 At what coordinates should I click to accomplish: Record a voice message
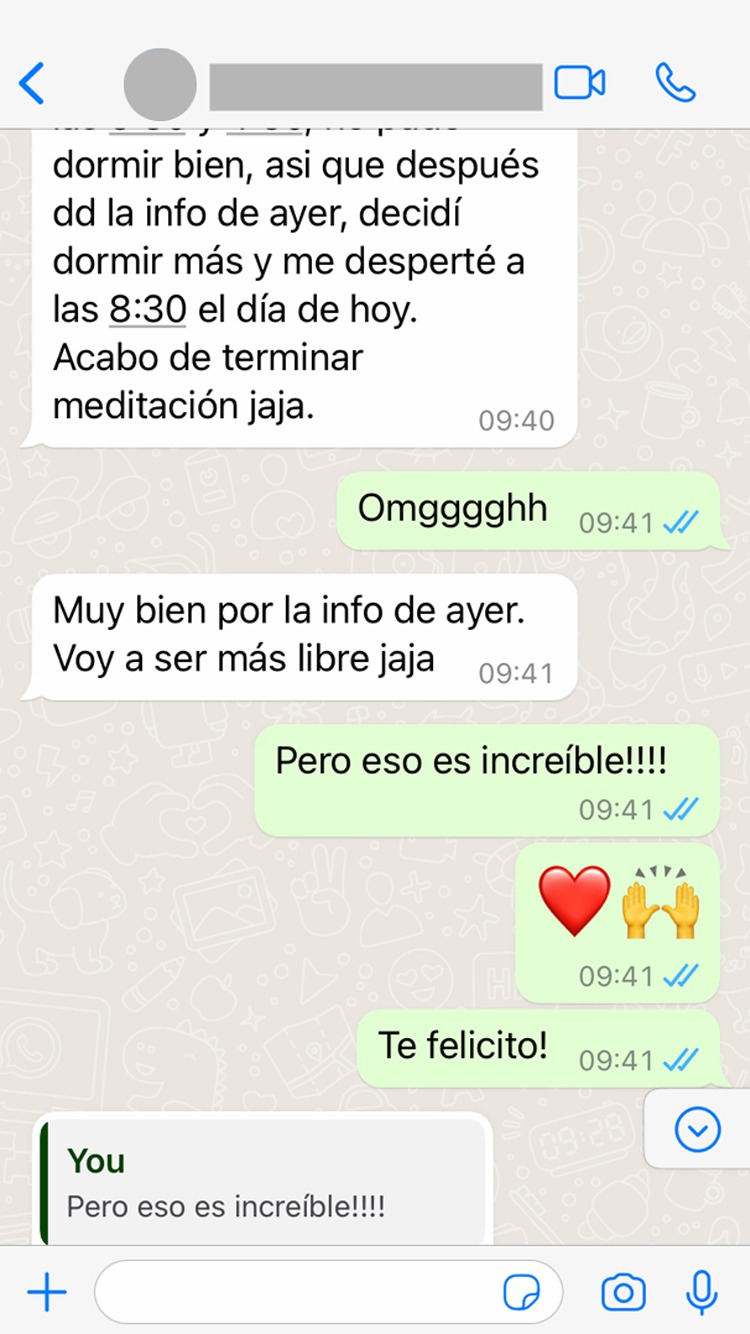(x=702, y=1293)
